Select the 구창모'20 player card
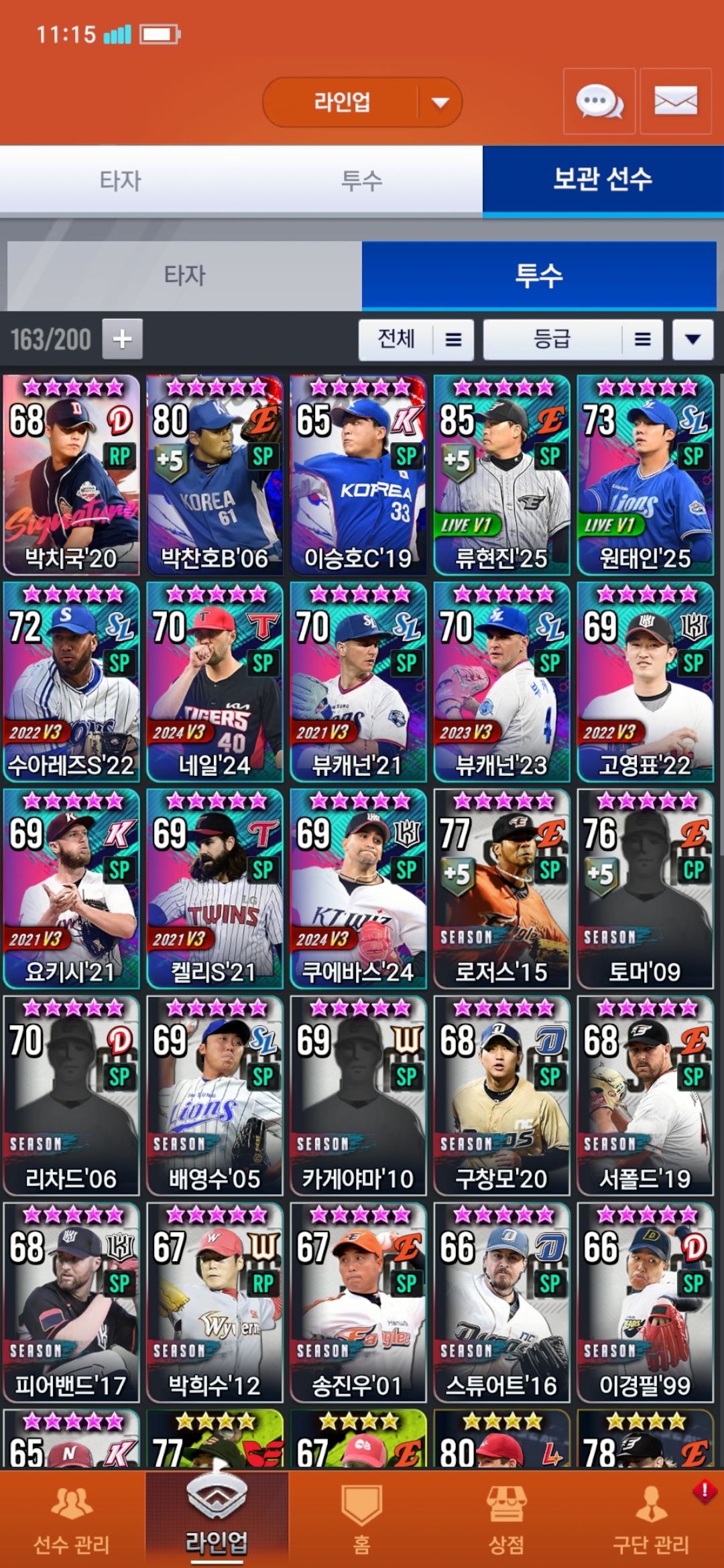Viewport: 724px width, 1568px height. coord(501,1095)
